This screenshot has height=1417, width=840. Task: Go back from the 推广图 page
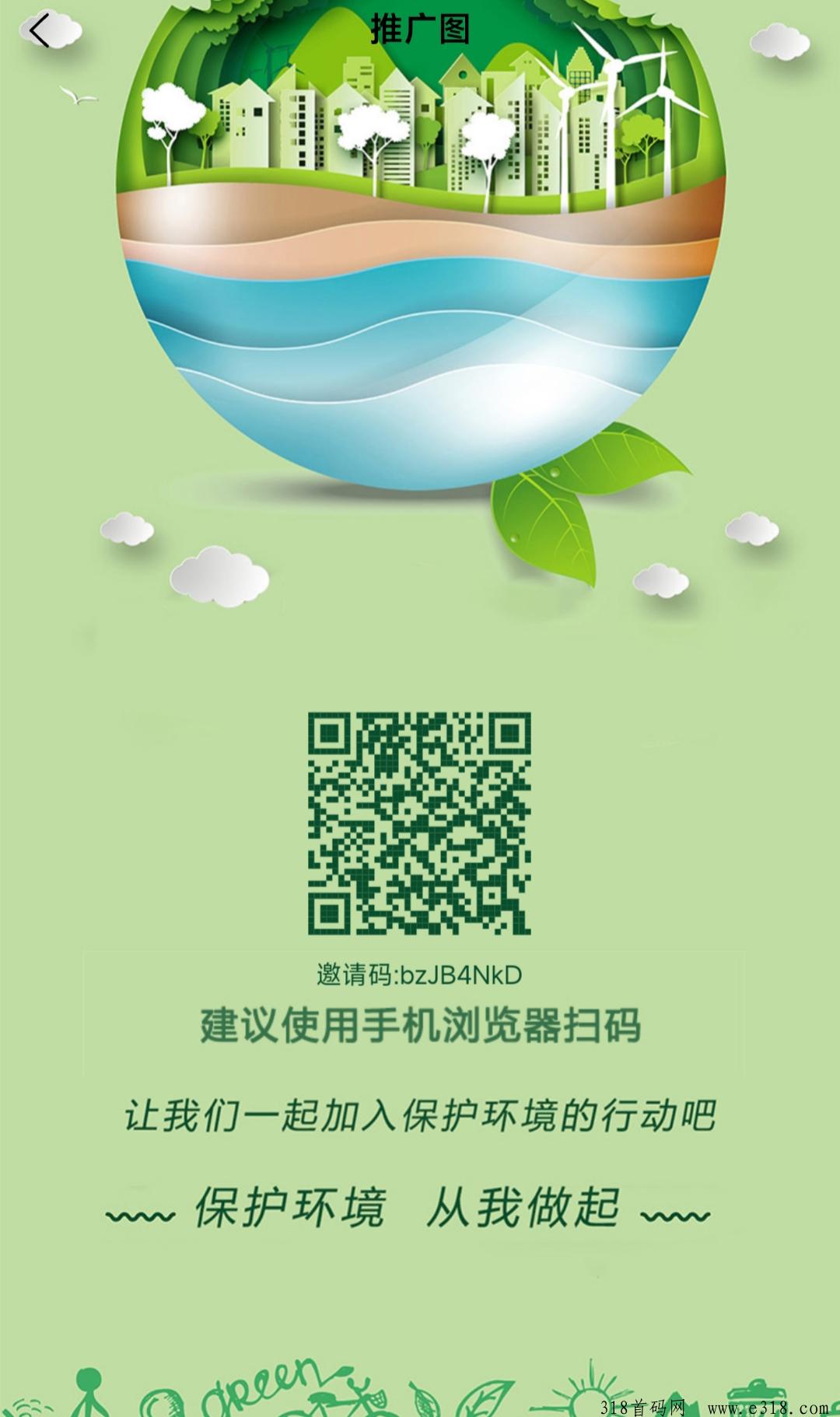pyautogui.click(x=39, y=31)
